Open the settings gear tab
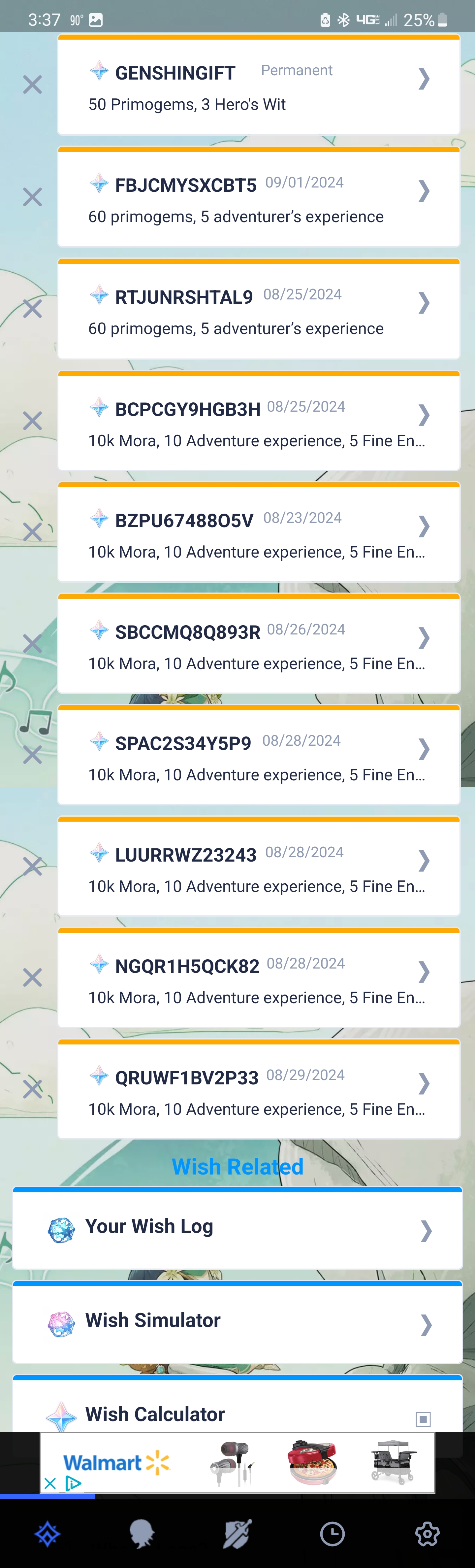The width and height of the screenshot is (475, 1568). point(427,1534)
